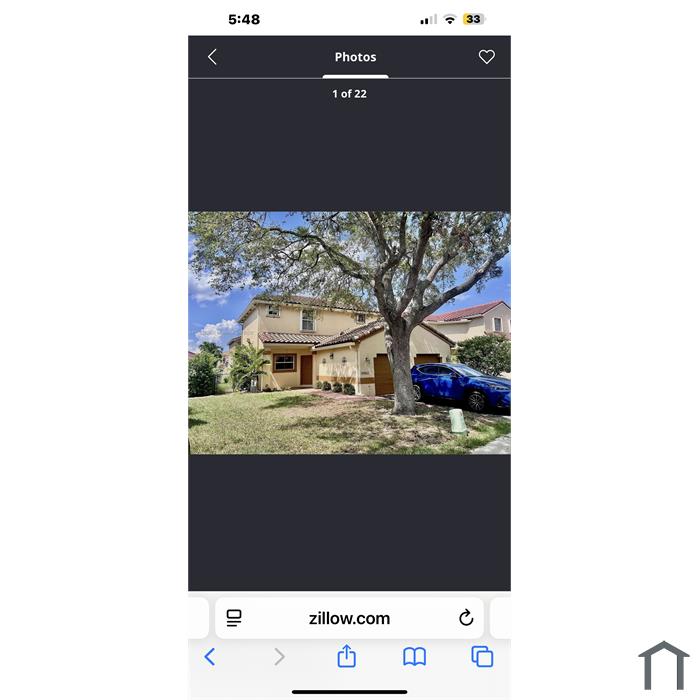The height and width of the screenshot is (700, 700).
Task: Tap the zillow.com address bar
Action: coord(349,618)
